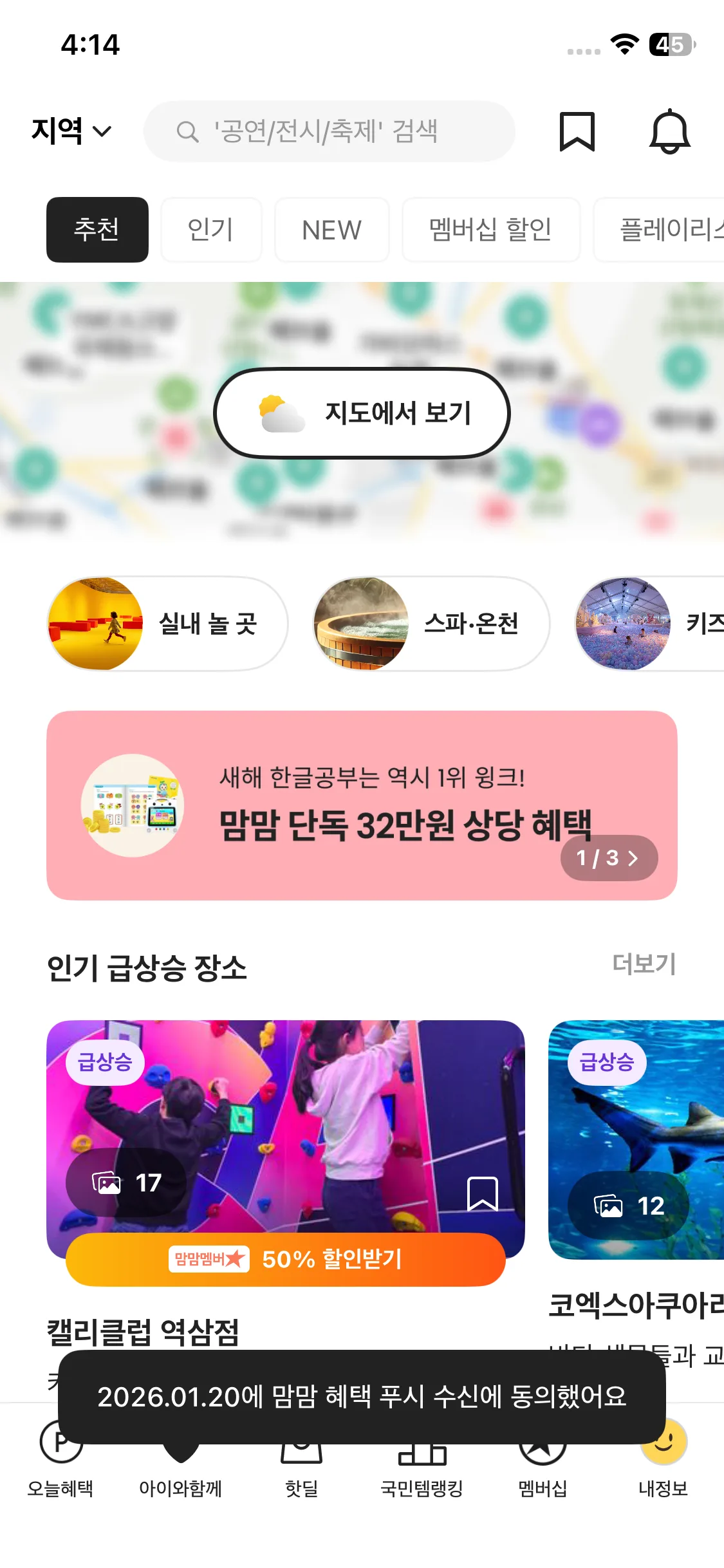Open the 국민템랭킹 tab
Viewport: 724px width, 1568px height.
(422, 1480)
